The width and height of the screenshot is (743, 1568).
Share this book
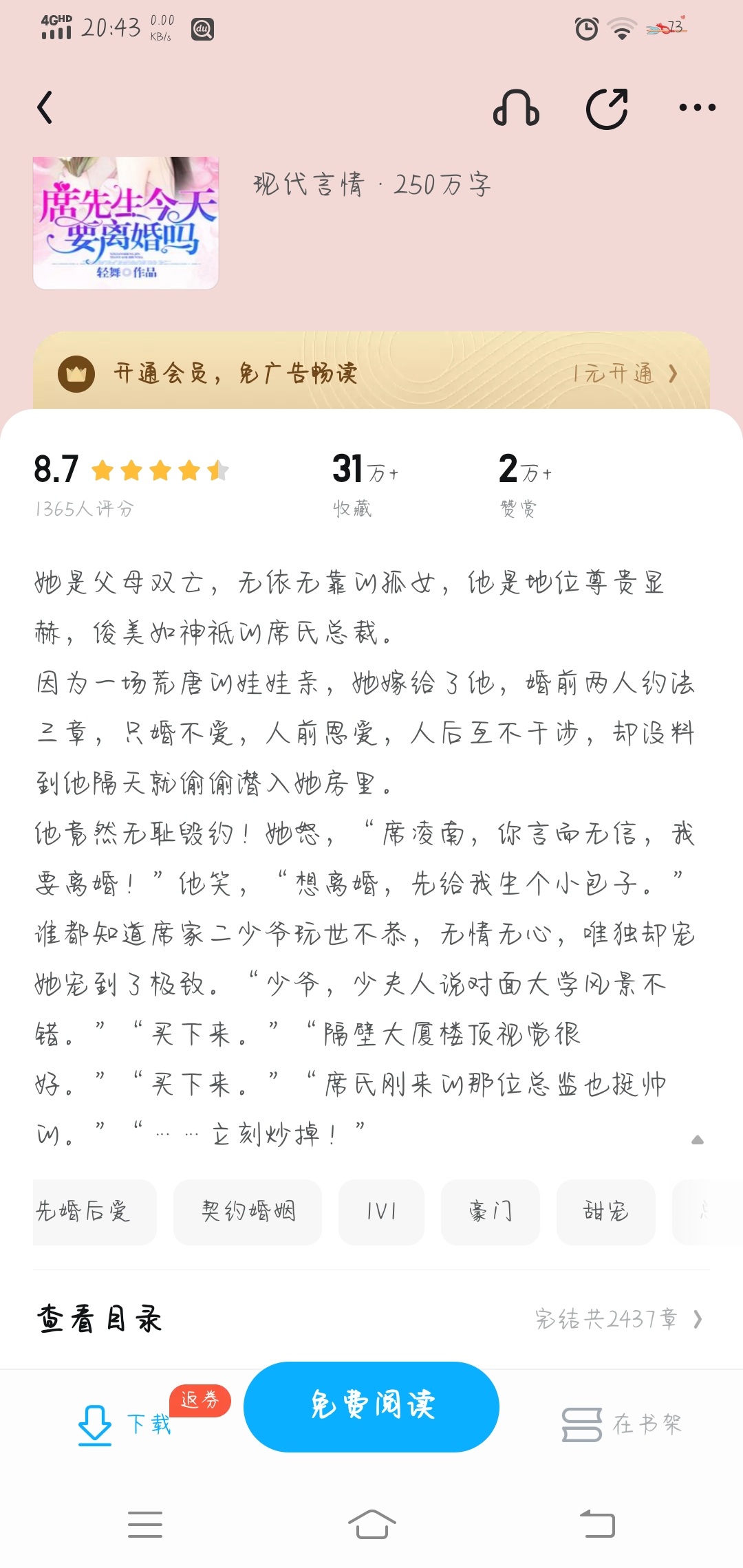(607, 108)
